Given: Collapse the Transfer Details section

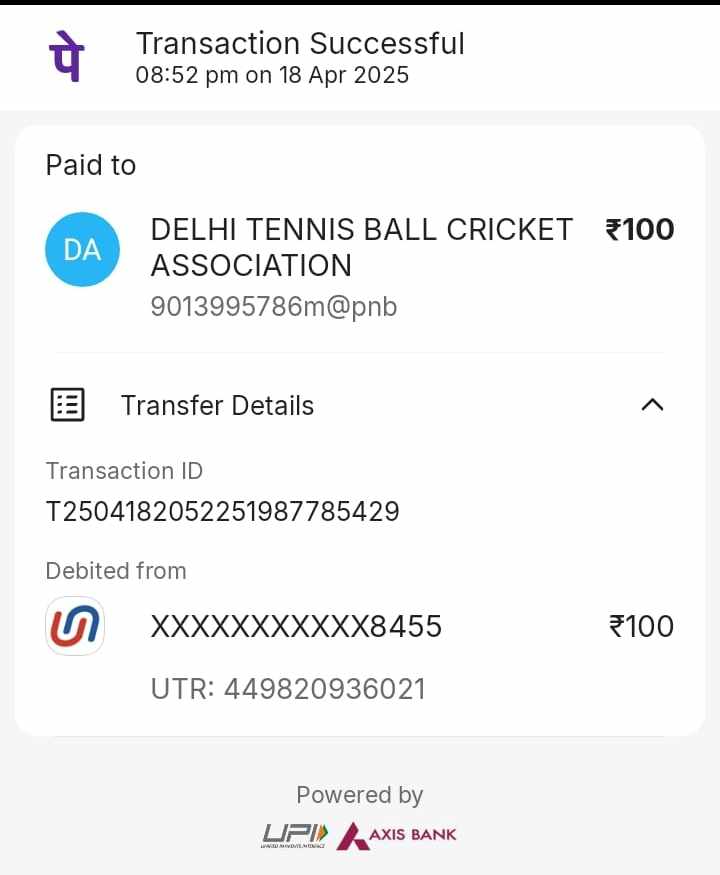Looking at the screenshot, I should pyautogui.click(x=652, y=405).
